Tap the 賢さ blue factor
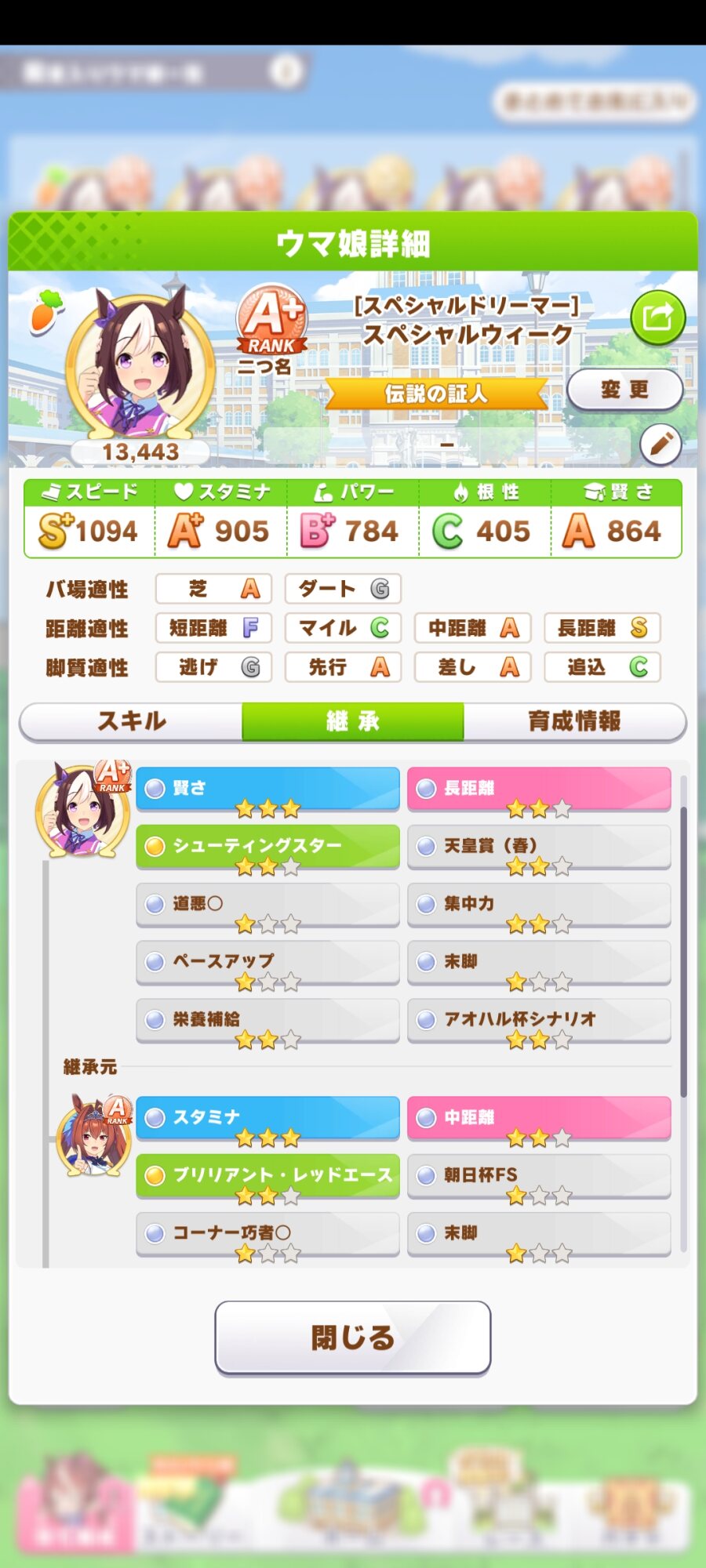 point(267,789)
